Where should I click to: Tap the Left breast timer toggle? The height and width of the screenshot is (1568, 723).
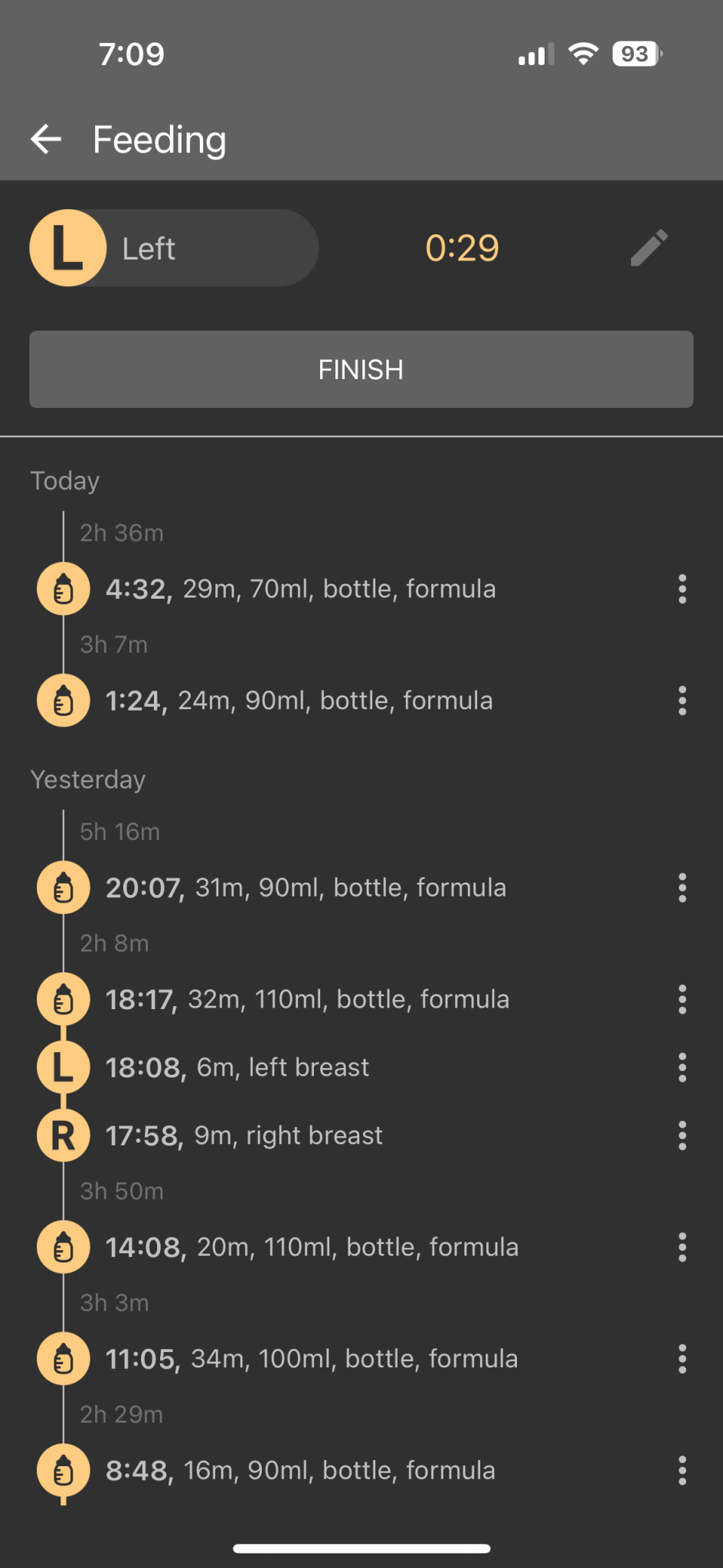click(174, 248)
